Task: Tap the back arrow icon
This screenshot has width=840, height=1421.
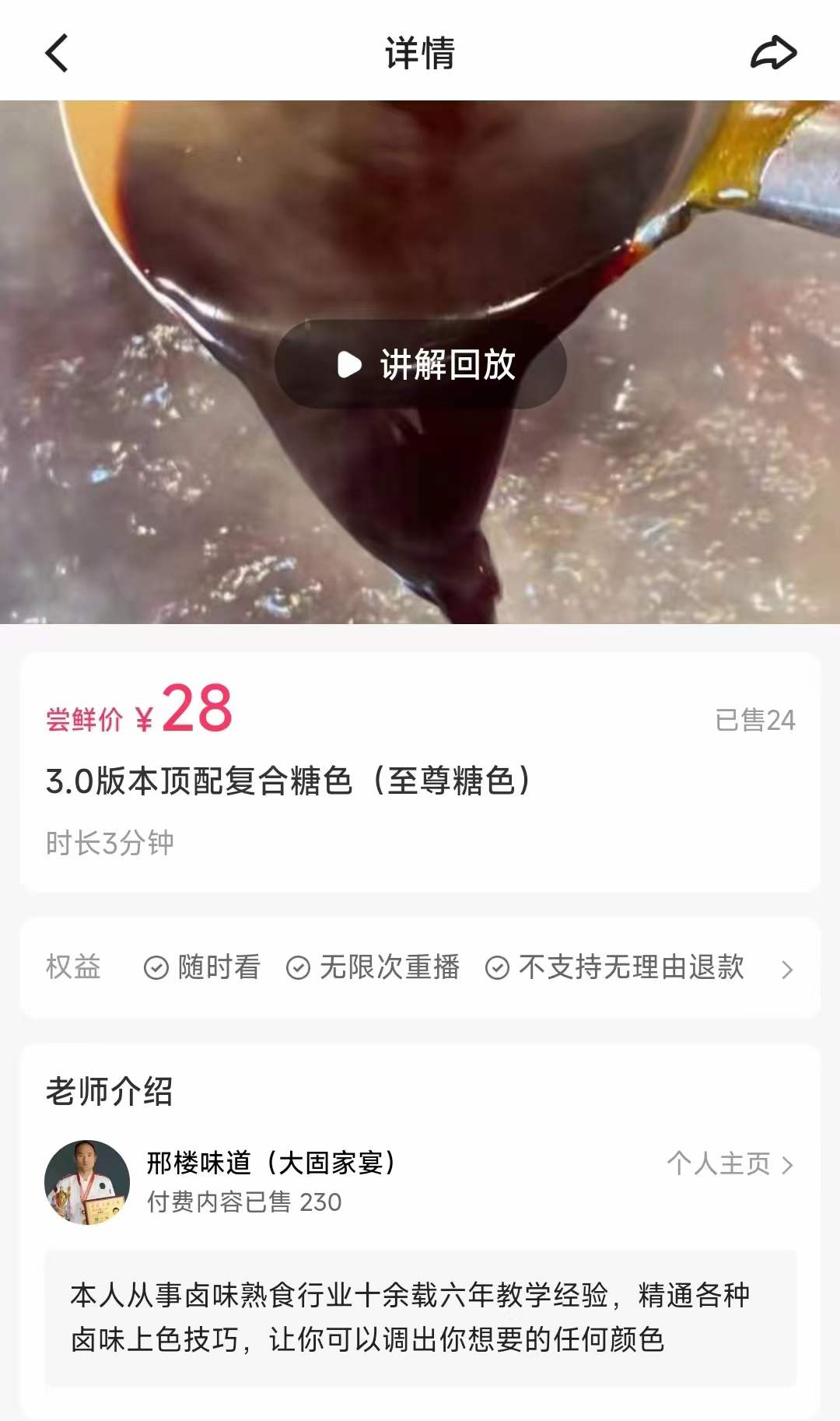Action: pyautogui.click(x=54, y=53)
